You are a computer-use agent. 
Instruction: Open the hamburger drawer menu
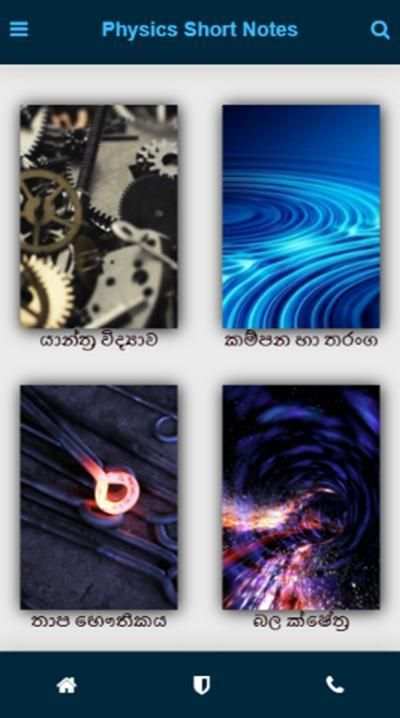(19, 29)
